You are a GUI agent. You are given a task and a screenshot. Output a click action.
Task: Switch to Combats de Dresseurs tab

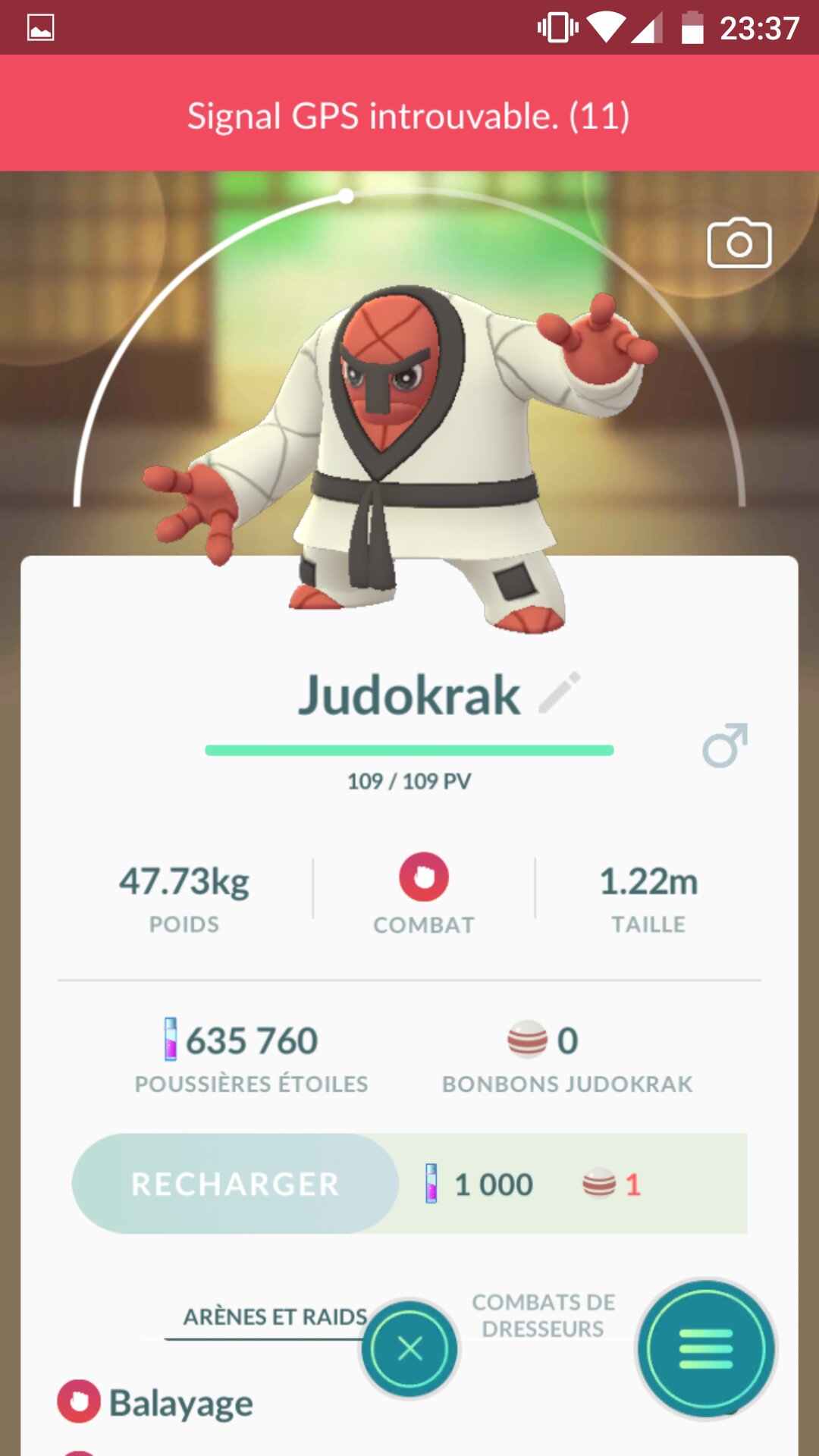click(543, 1316)
